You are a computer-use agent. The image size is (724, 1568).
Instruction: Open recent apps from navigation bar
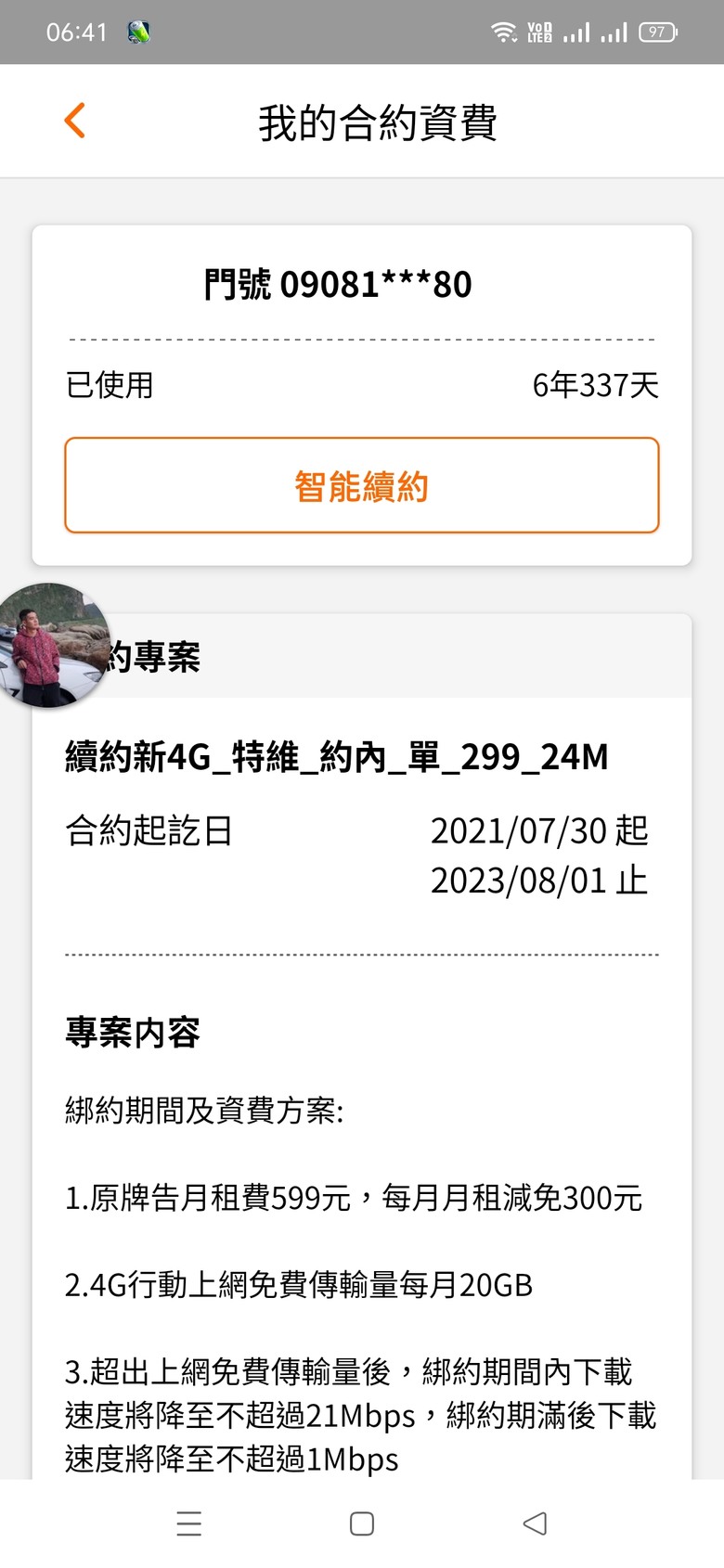(188, 1523)
